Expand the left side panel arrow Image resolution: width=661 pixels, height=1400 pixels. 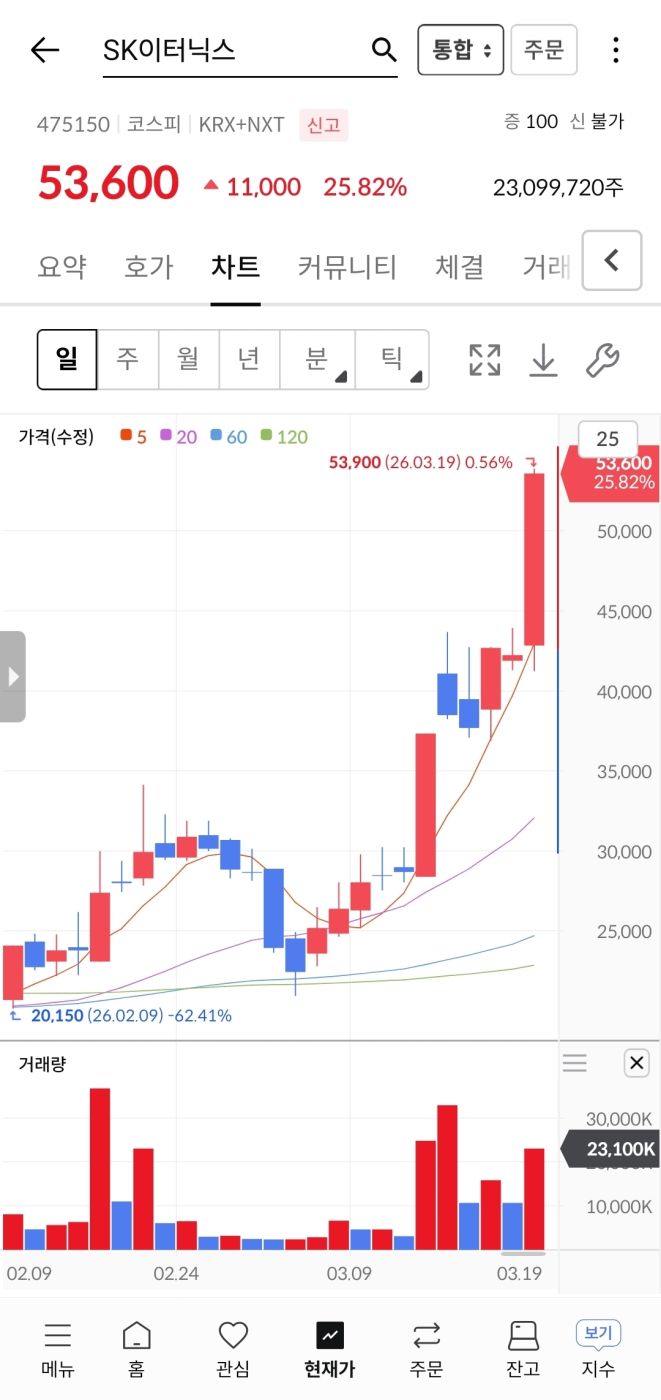[x=13, y=676]
